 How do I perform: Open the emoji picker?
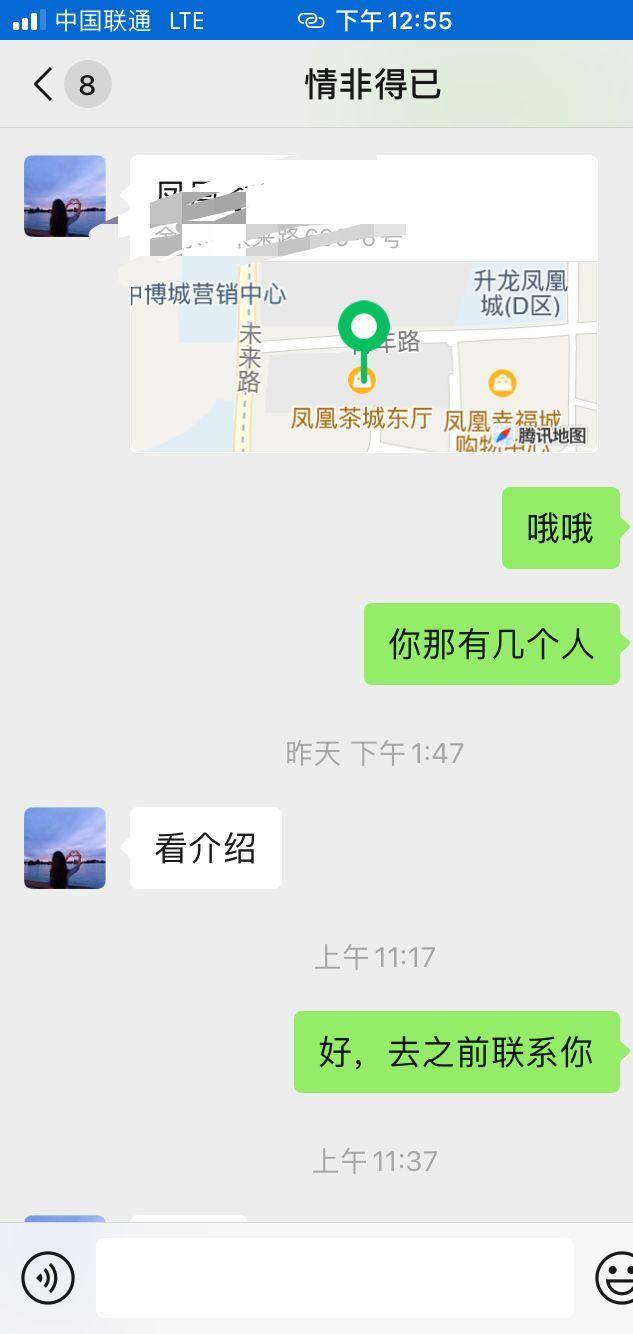614,1277
